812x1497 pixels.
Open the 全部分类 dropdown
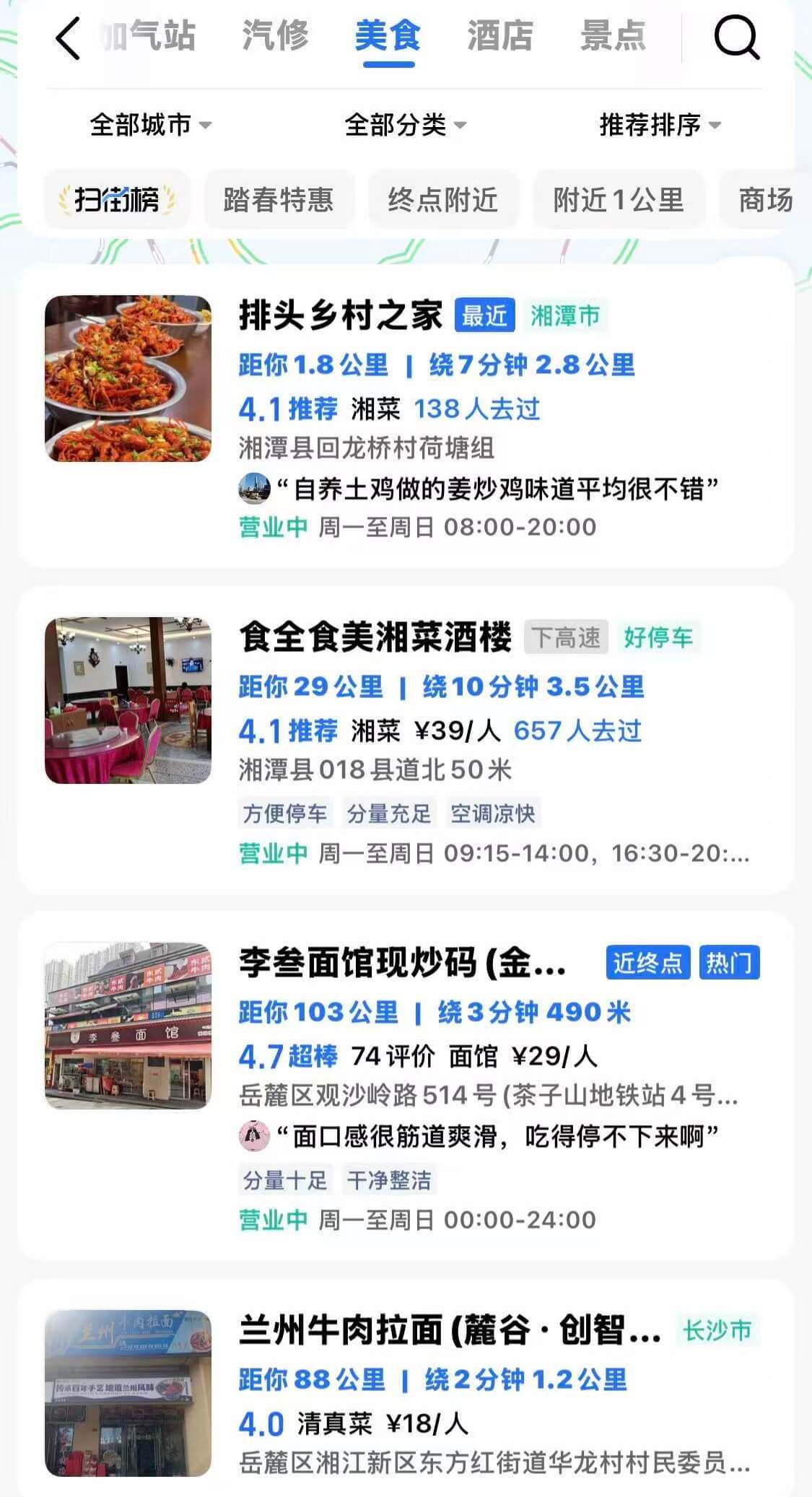click(406, 126)
